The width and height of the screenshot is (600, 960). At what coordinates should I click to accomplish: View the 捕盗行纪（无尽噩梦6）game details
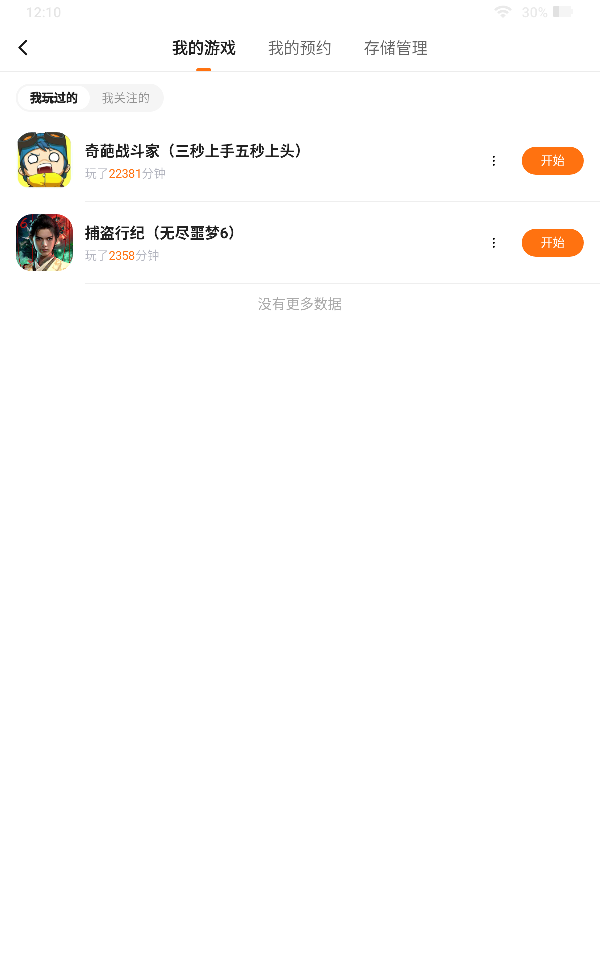coord(160,234)
